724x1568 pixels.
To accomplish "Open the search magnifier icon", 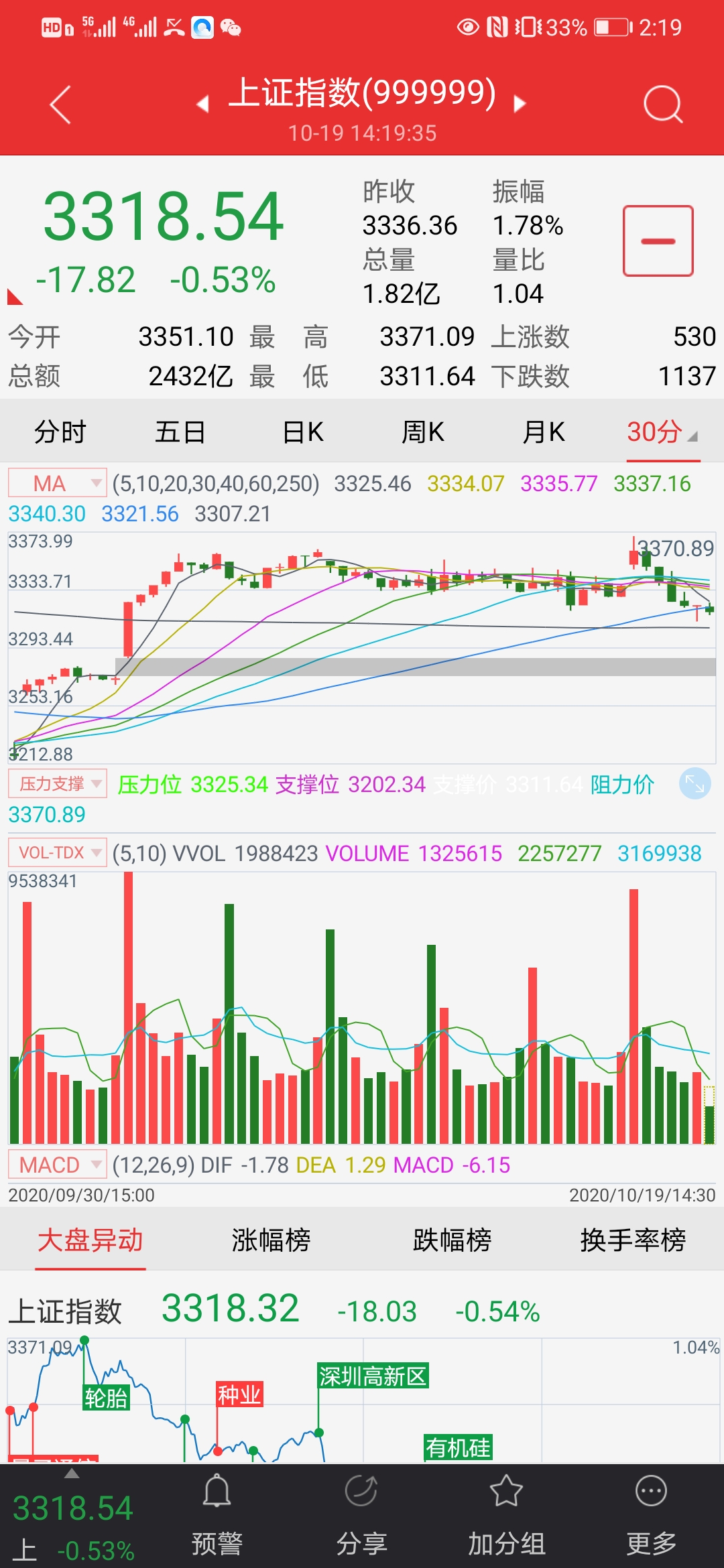I will (662, 105).
